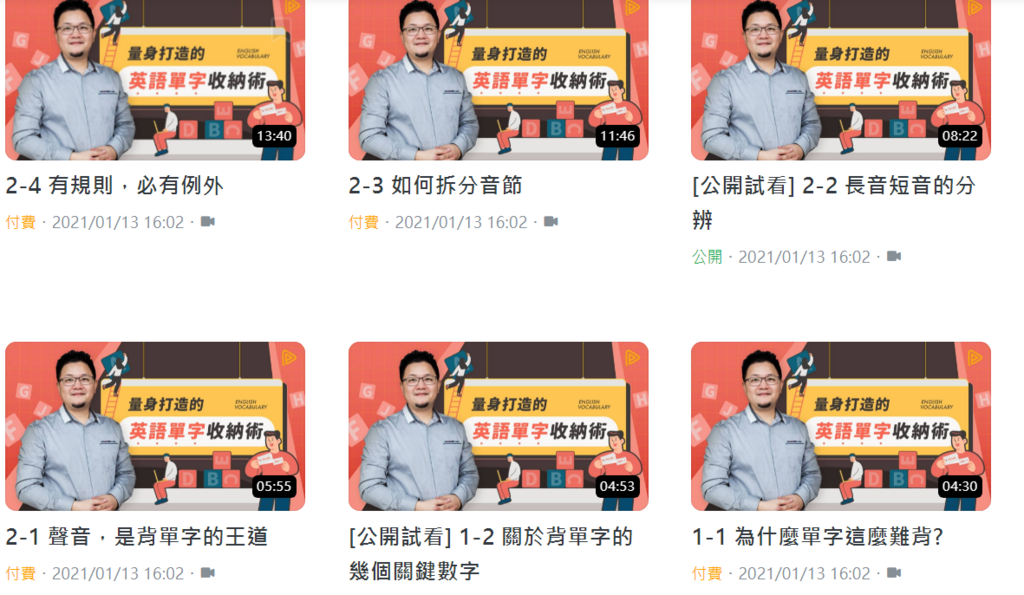Play free preview 1-2 關於背單字的幾個關鍵數字

click(498, 426)
